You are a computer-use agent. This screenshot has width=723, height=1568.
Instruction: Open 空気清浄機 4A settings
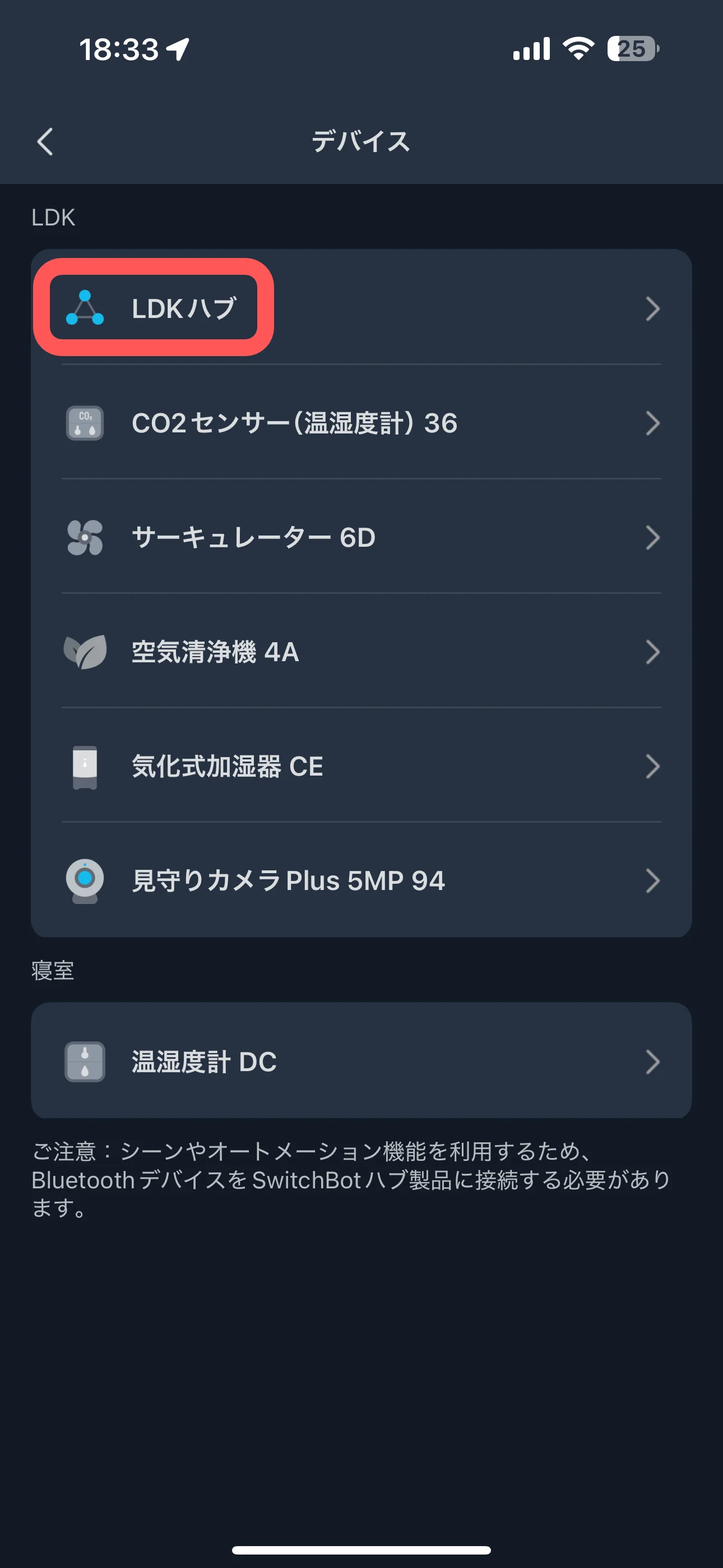coord(360,652)
